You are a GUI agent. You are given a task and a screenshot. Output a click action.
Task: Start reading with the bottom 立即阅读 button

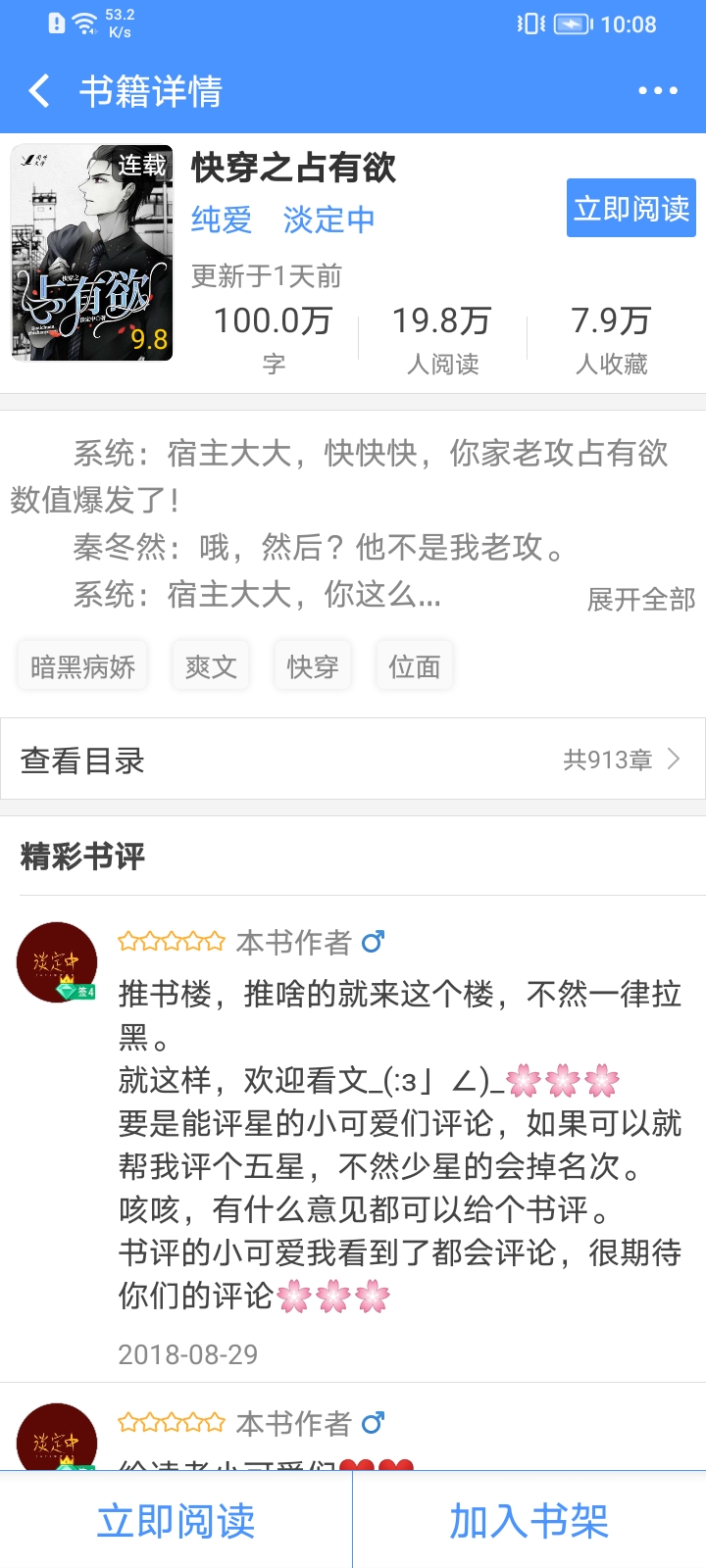176,1521
